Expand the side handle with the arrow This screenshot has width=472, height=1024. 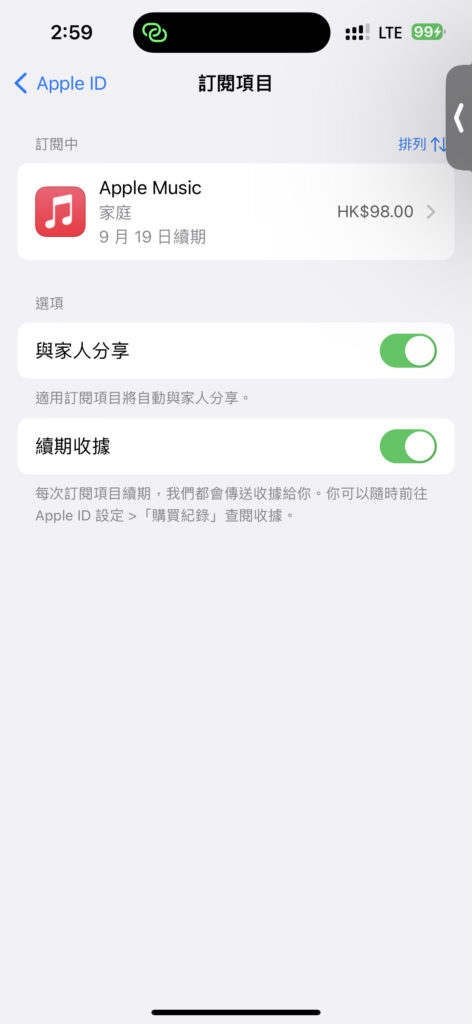click(x=459, y=118)
